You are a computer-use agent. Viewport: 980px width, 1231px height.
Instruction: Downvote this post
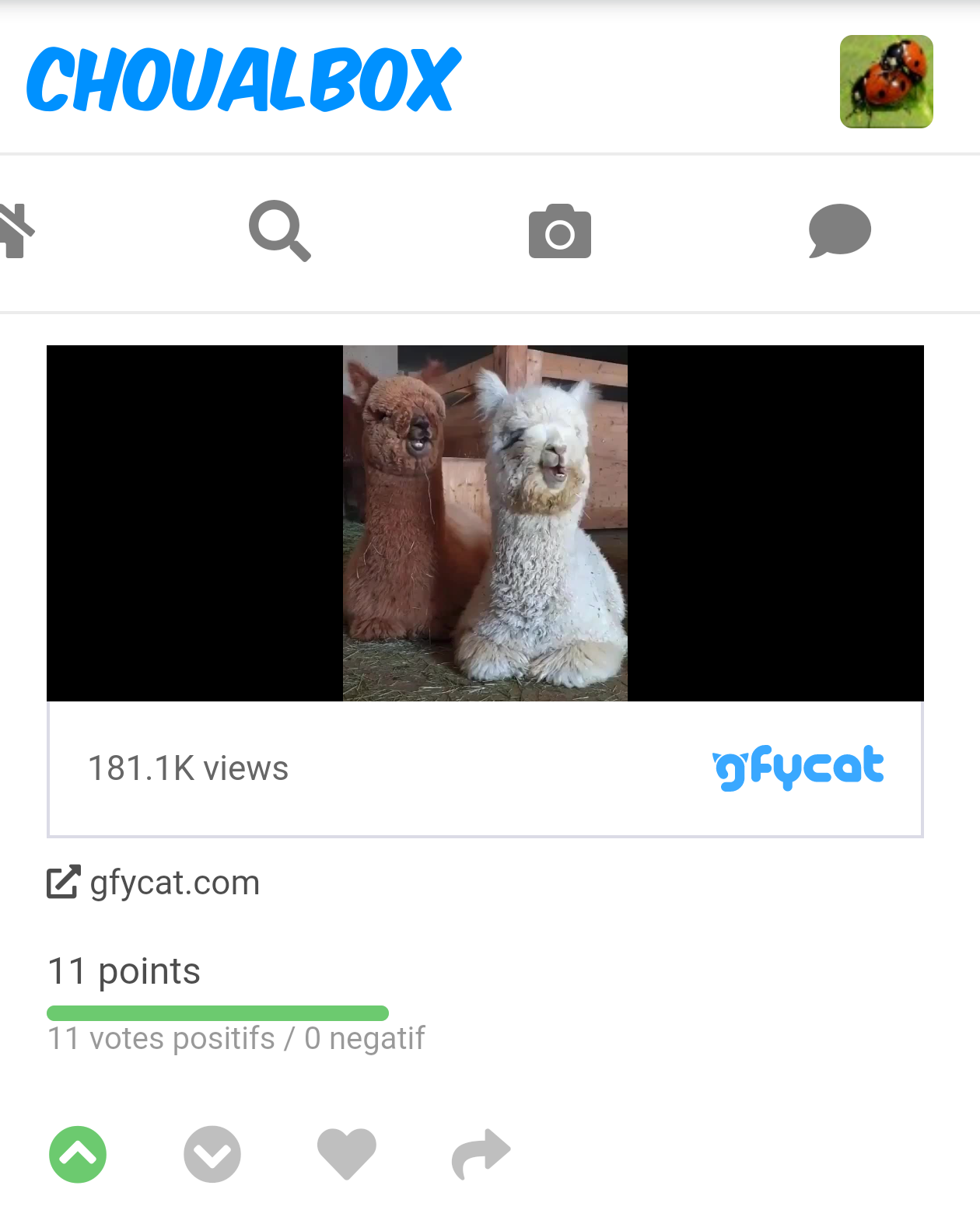212,1154
